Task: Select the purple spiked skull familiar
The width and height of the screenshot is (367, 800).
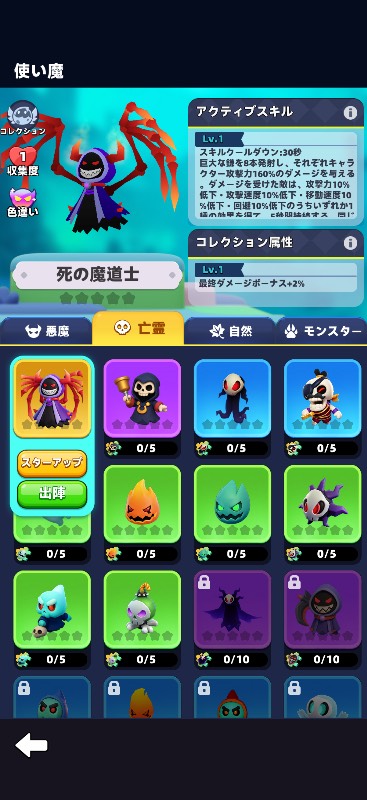Action: click(323, 504)
